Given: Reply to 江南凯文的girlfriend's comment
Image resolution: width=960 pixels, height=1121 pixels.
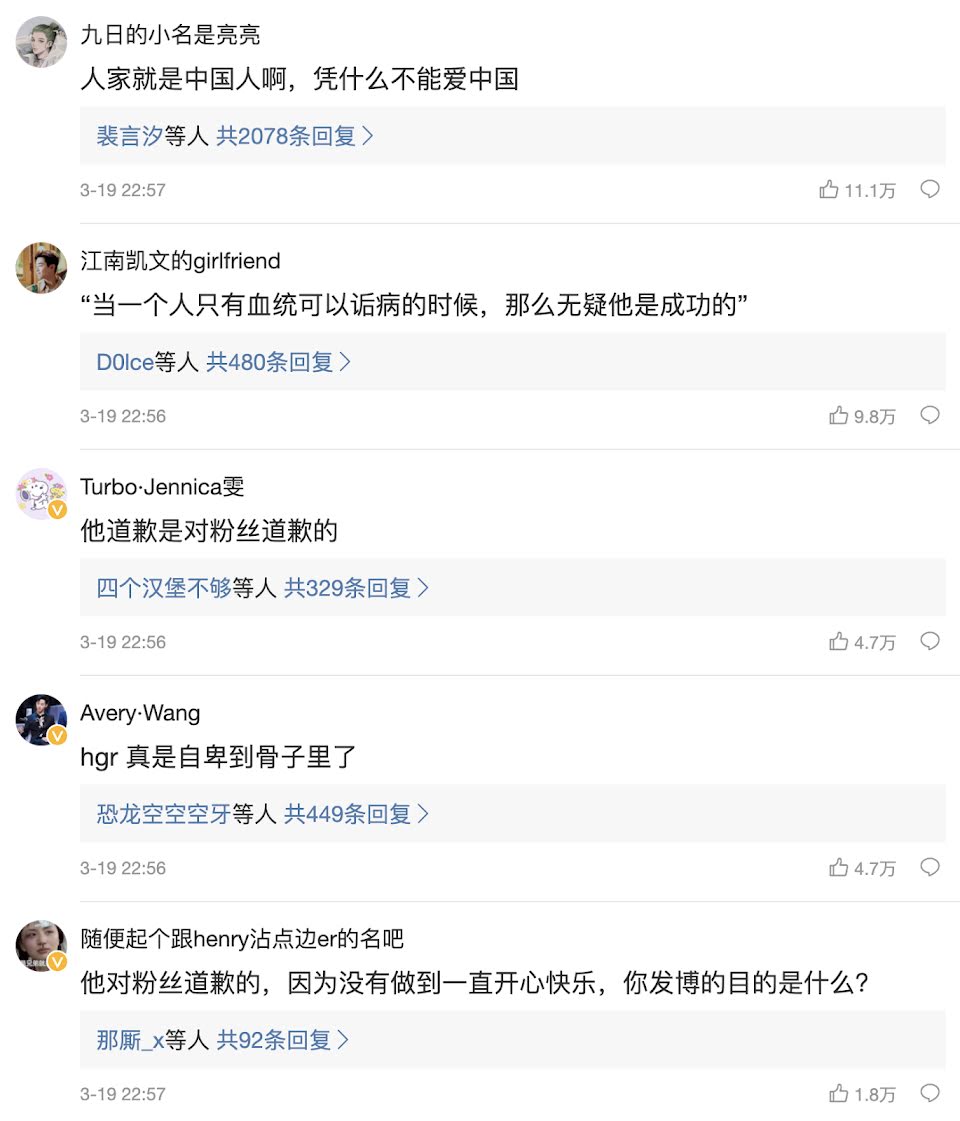Looking at the screenshot, I should [930, 415].
